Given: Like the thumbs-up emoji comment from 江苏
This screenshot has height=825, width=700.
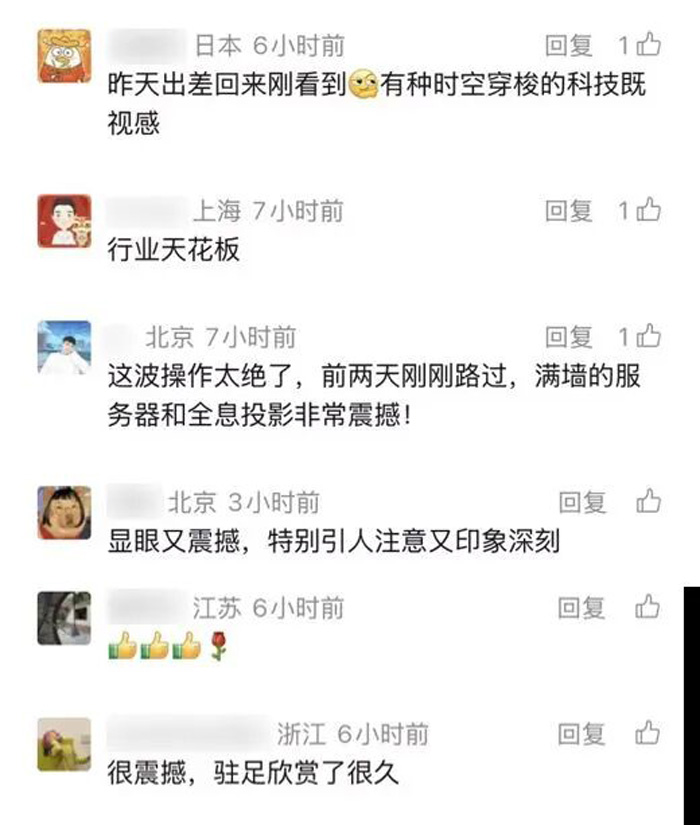Looking at the screenshot, I should [x=648, y=607].
